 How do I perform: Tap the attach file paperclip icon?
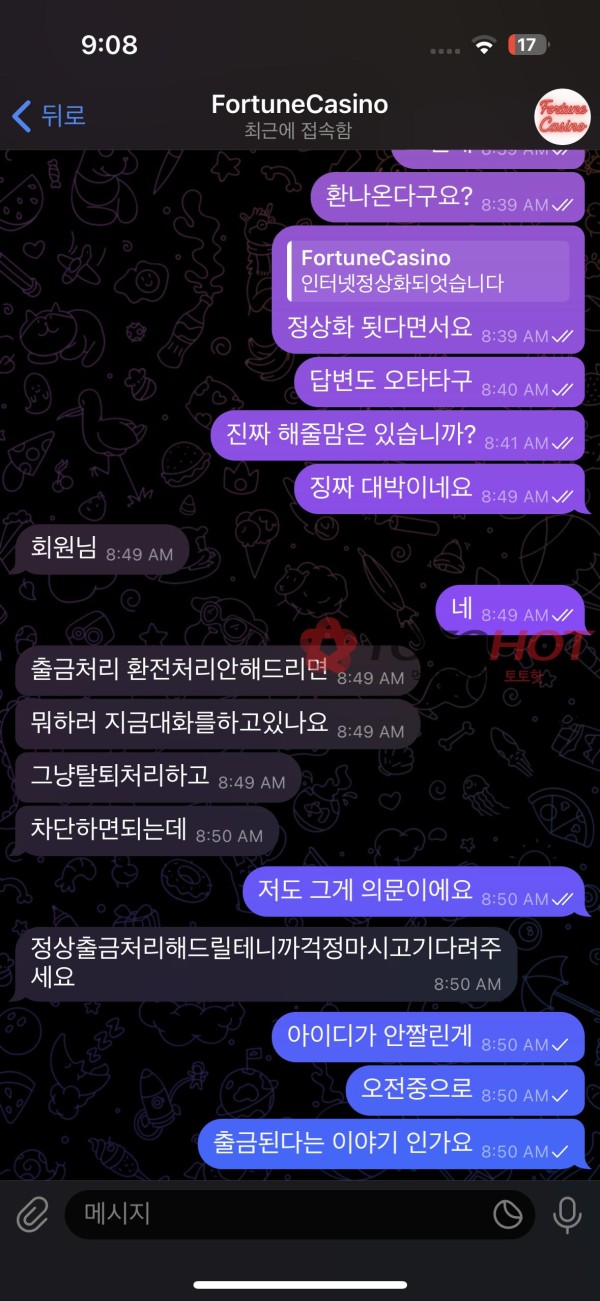tap(33, 1215)
